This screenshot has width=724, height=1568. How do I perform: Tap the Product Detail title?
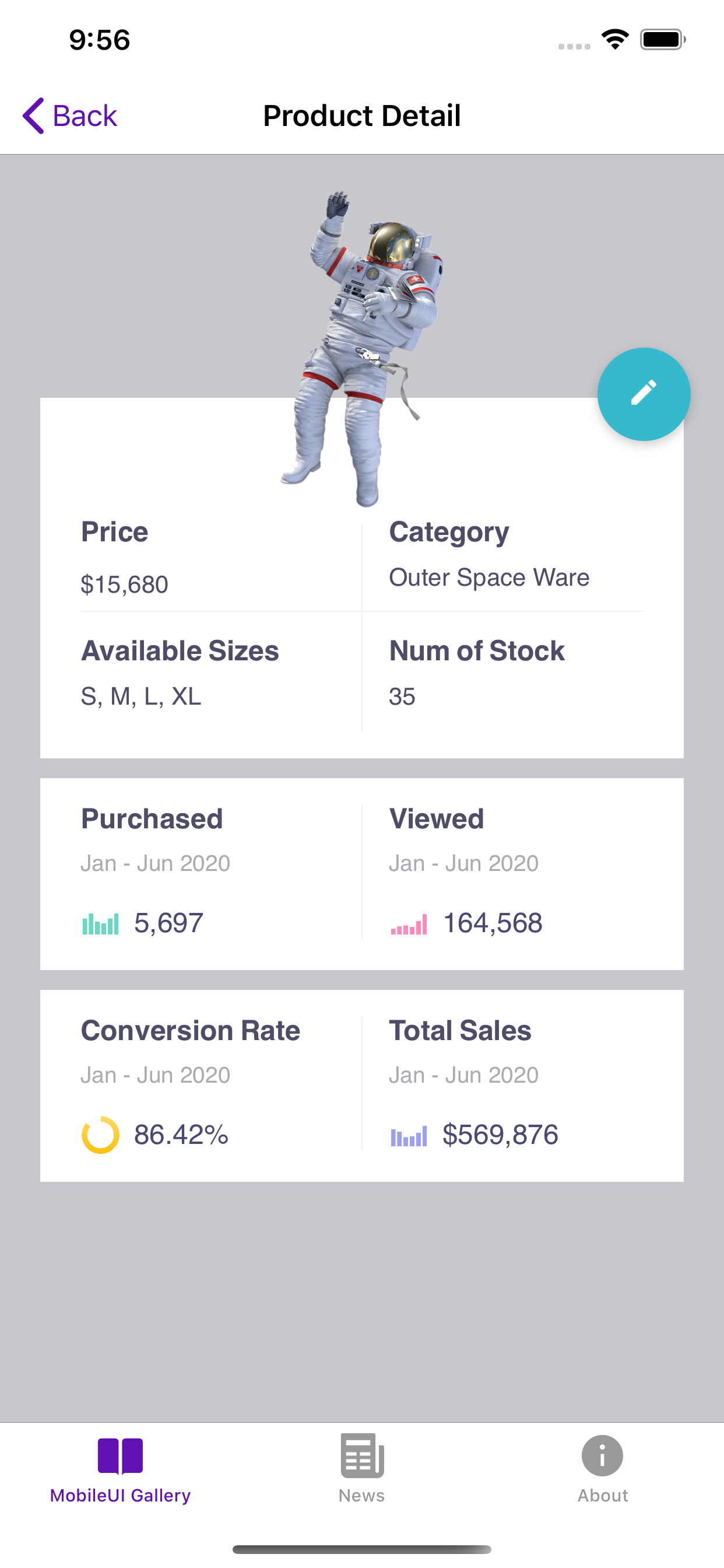coord(361,115)
